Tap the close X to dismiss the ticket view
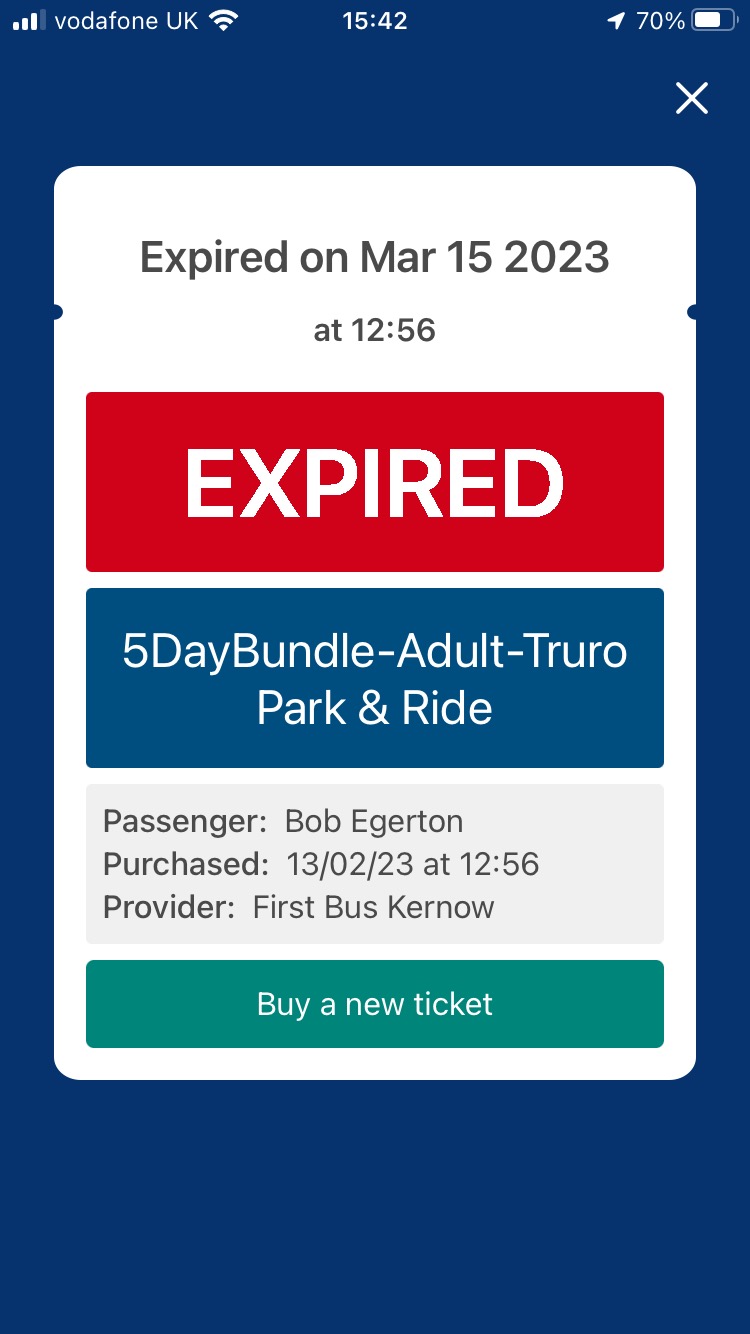Screen dimensions: 750x1334 (x=691, y=99)
